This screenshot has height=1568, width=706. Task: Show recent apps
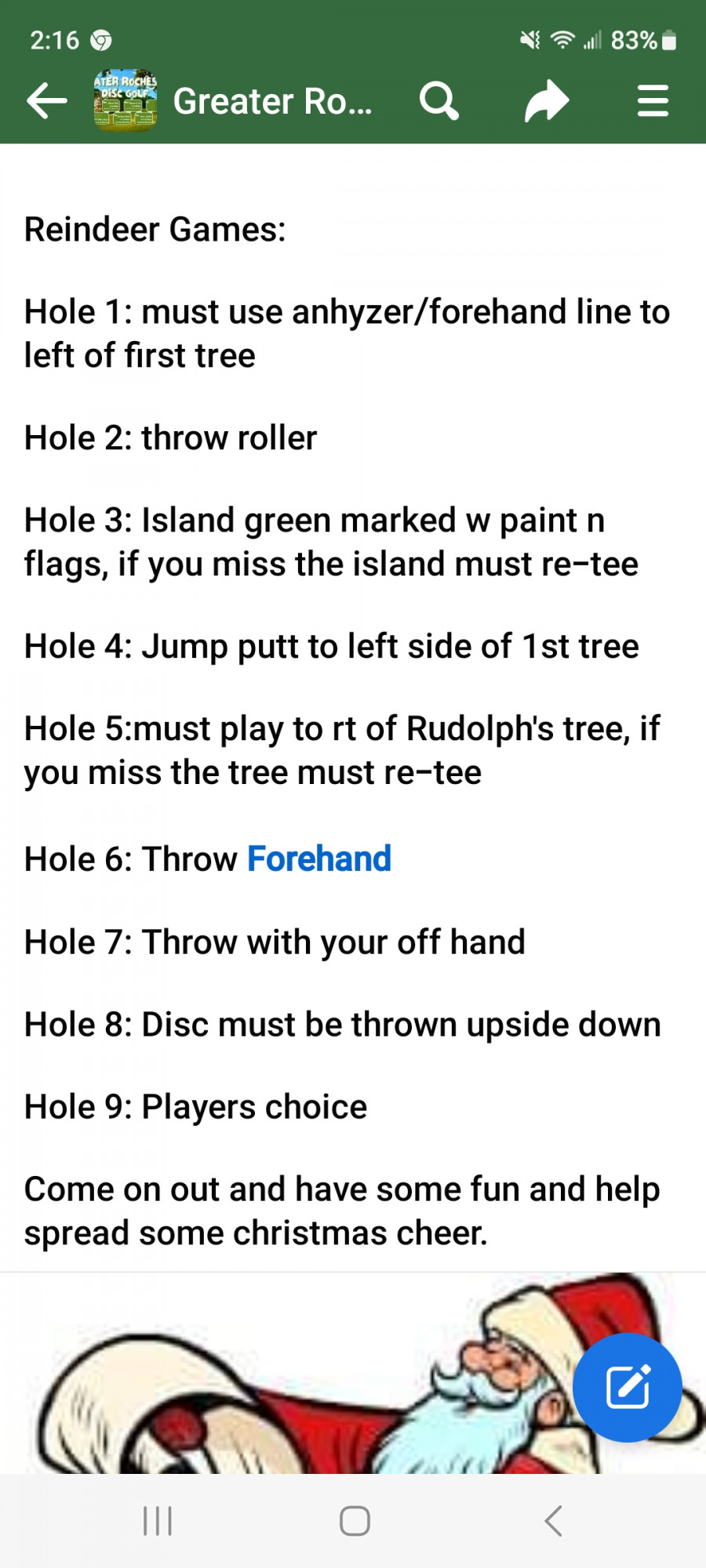point(158,1521)
